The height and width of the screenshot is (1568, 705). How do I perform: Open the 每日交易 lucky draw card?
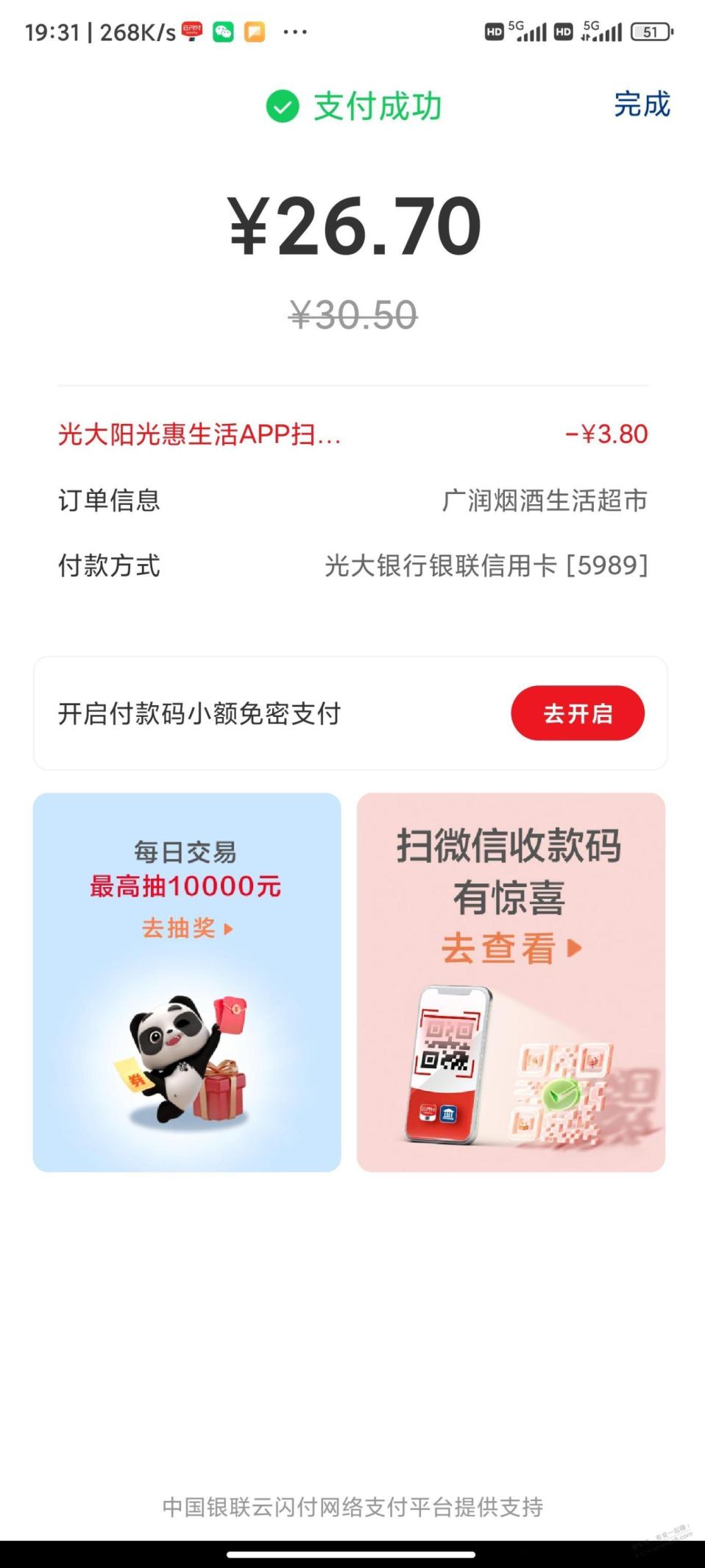[x=187, y=981]
